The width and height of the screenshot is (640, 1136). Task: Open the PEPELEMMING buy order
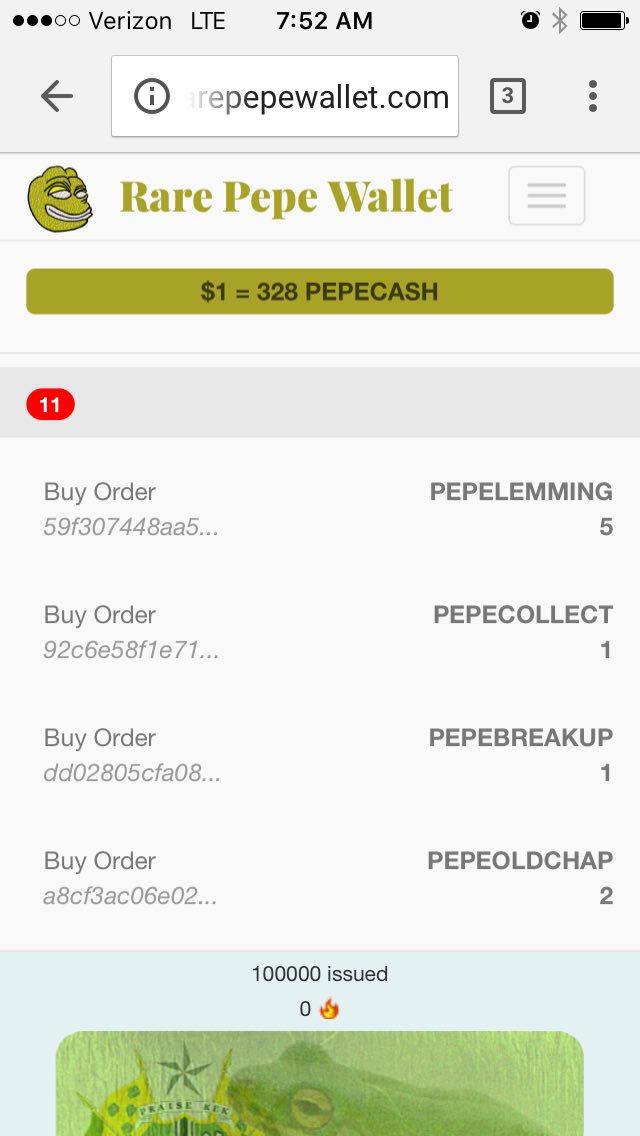point(320,509)
